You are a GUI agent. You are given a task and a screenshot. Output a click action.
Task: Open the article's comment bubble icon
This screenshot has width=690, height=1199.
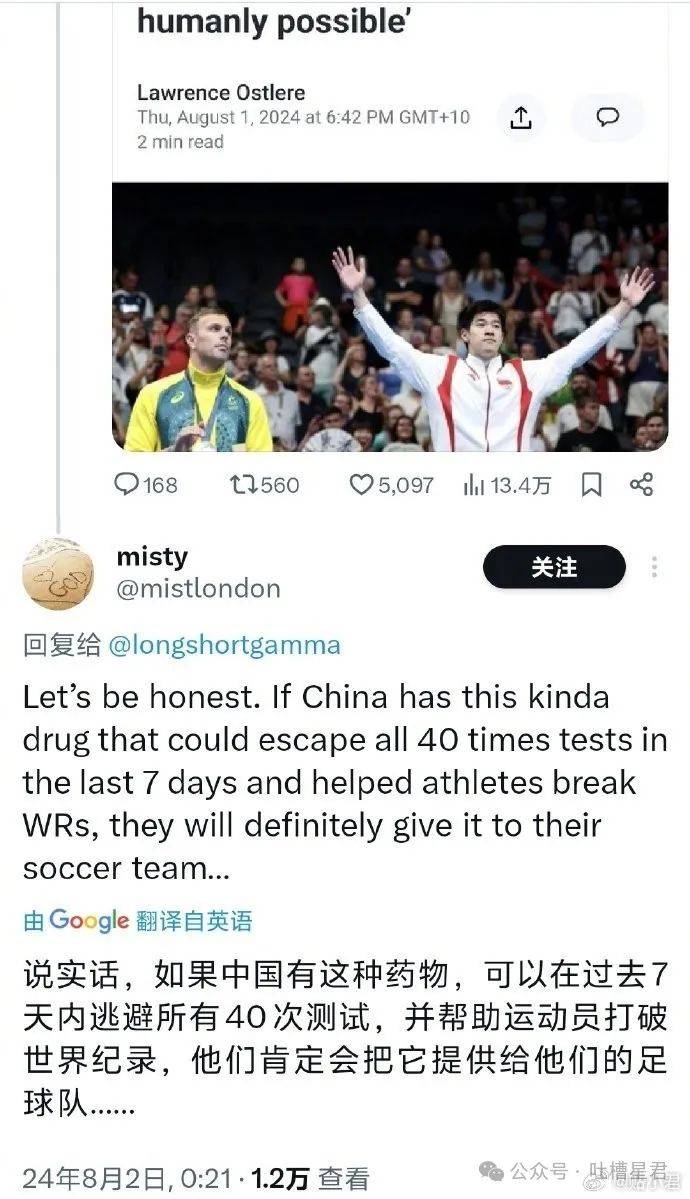click(x=607, y=118)
